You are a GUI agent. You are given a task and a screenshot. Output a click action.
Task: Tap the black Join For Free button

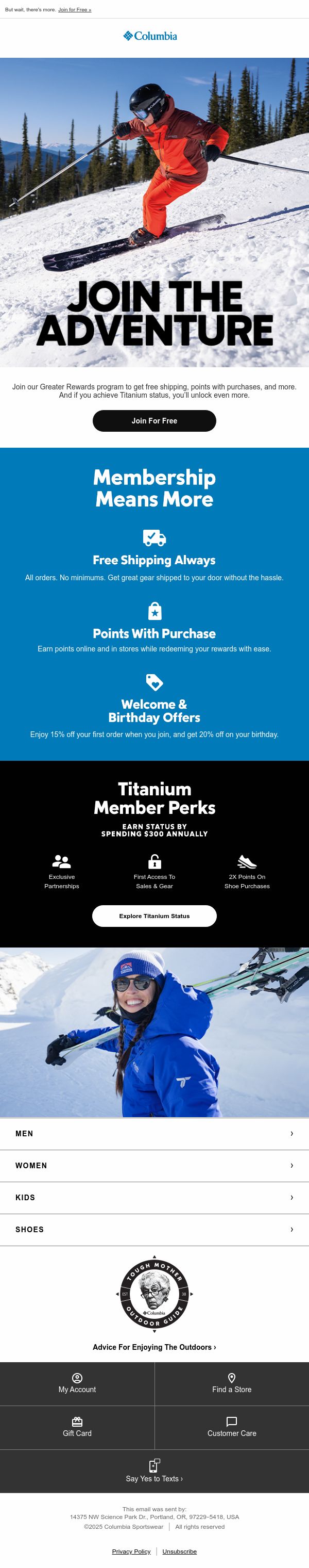click(x=154, y=420)
